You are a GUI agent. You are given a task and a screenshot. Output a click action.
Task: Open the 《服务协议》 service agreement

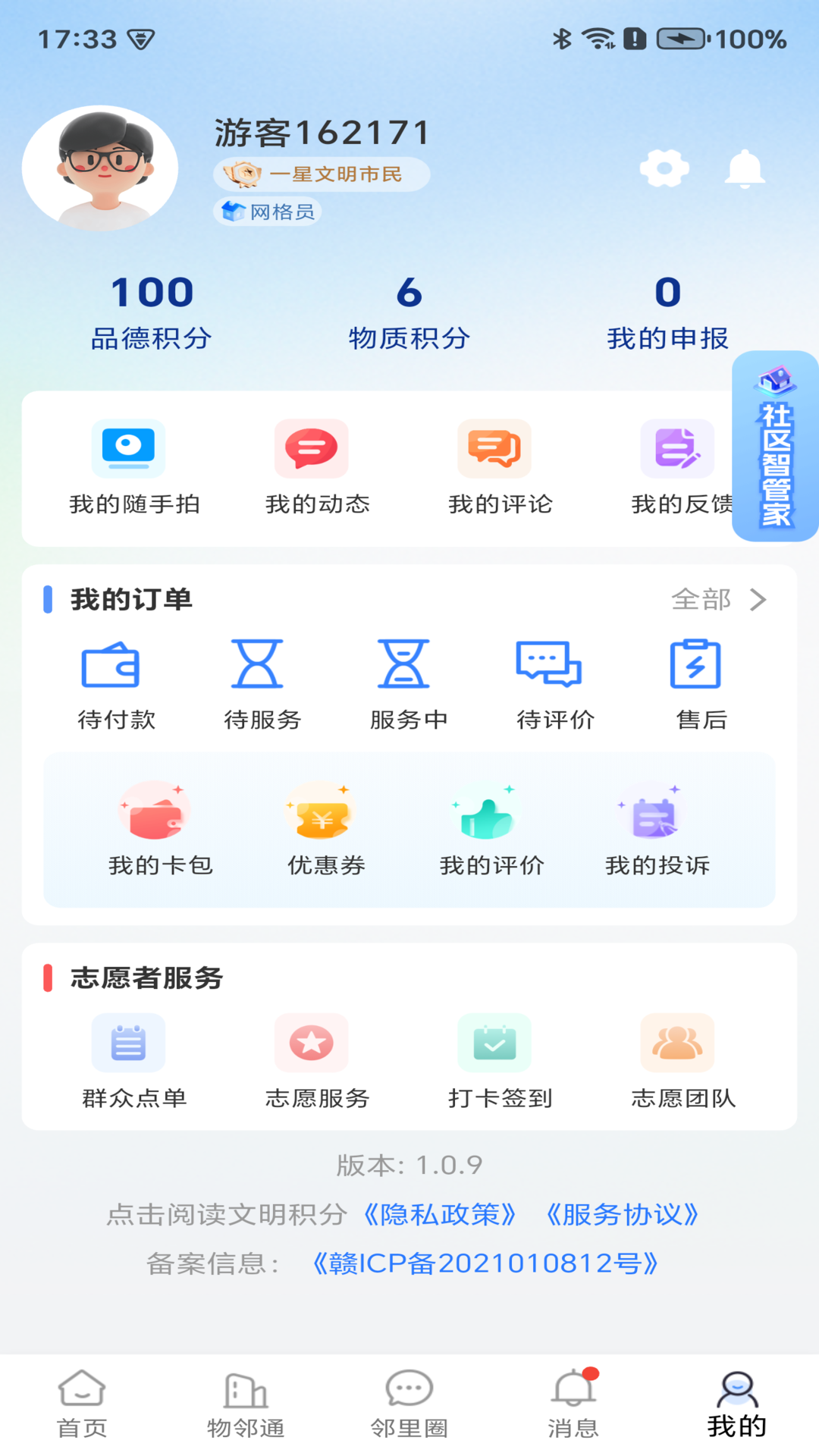[623, 1214]
